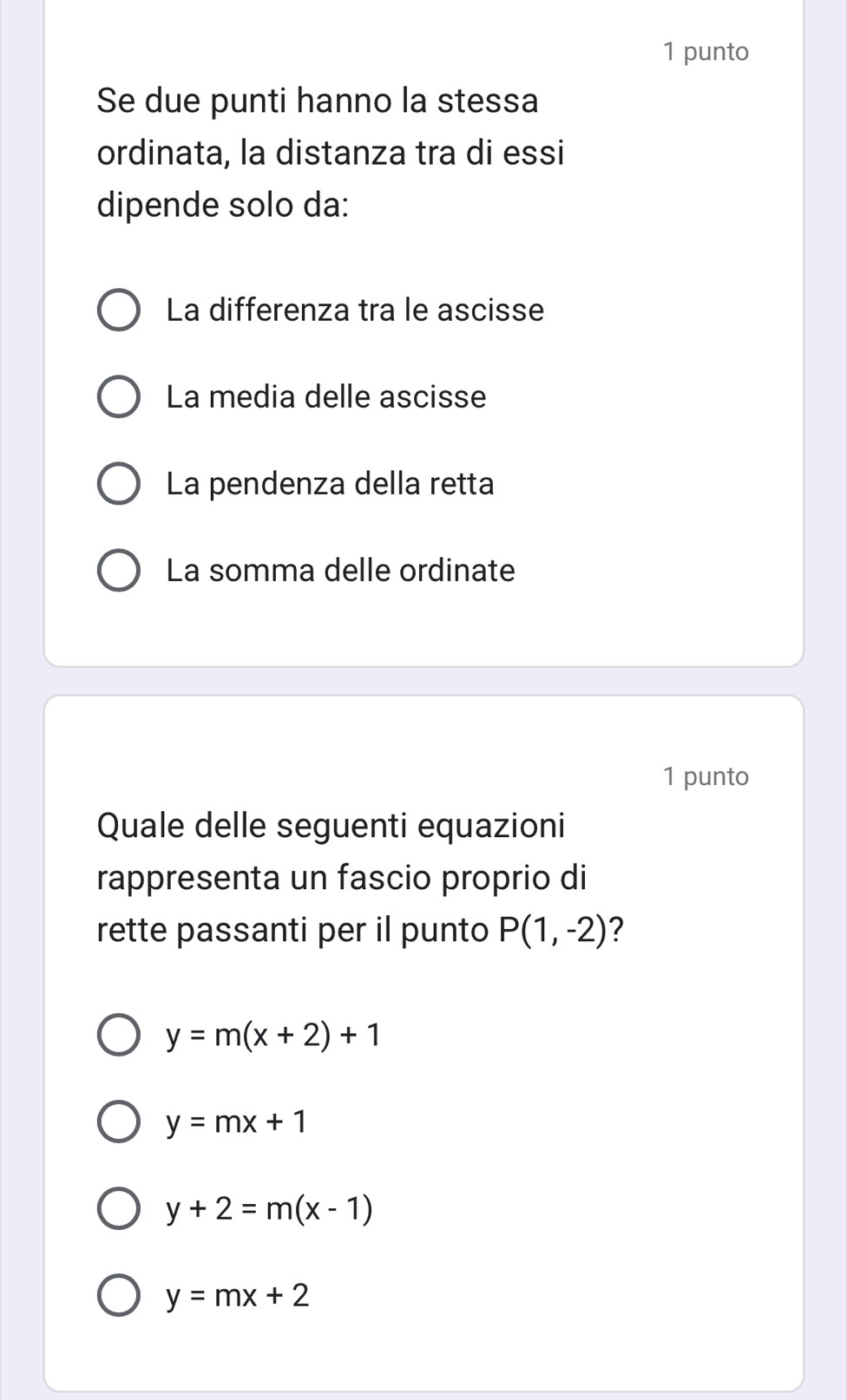Image resolution: width=847 pixels, height=1400 pixels.
Task: Select 'La differenza tra le ascisse'
Action: [118, 311]
